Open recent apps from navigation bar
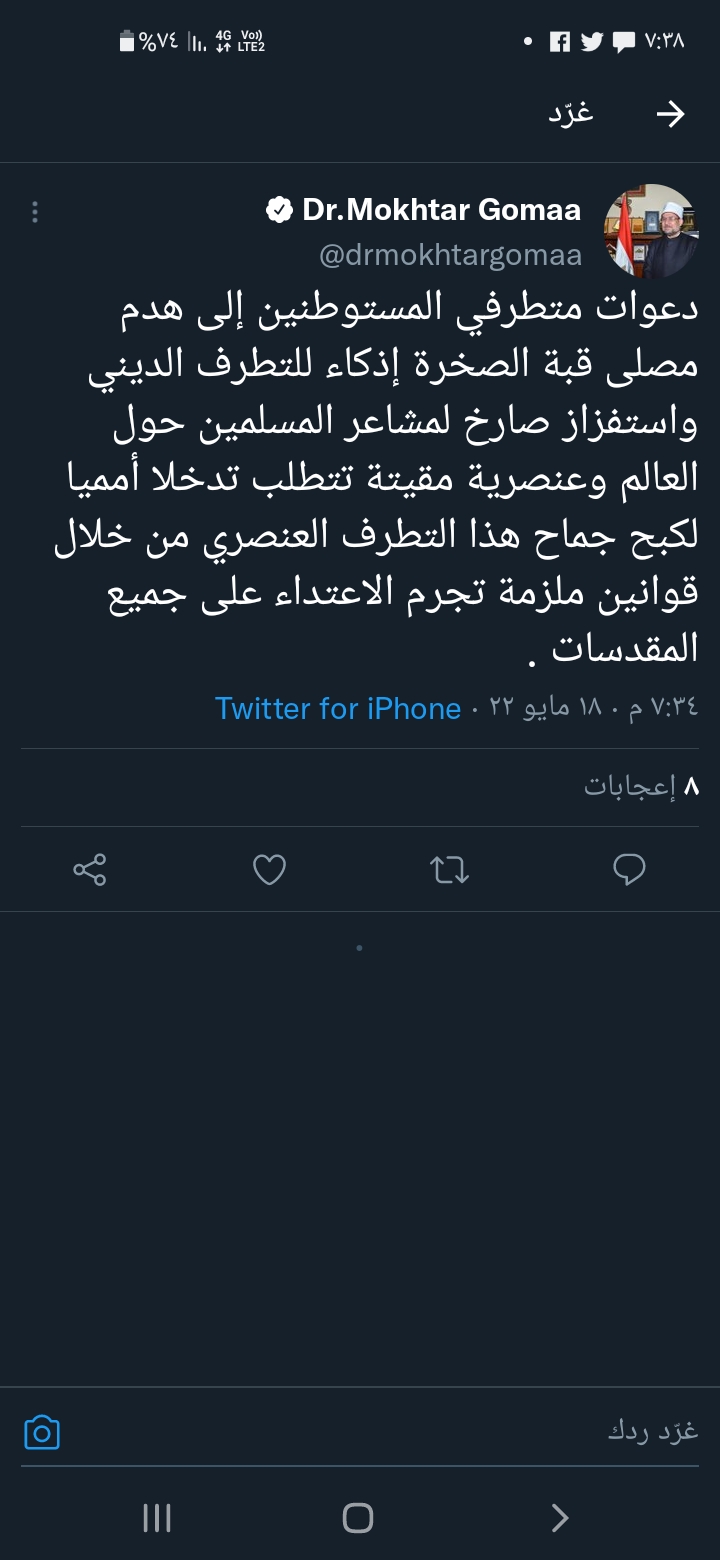The image size is (720, 1560). point(157,1518)
